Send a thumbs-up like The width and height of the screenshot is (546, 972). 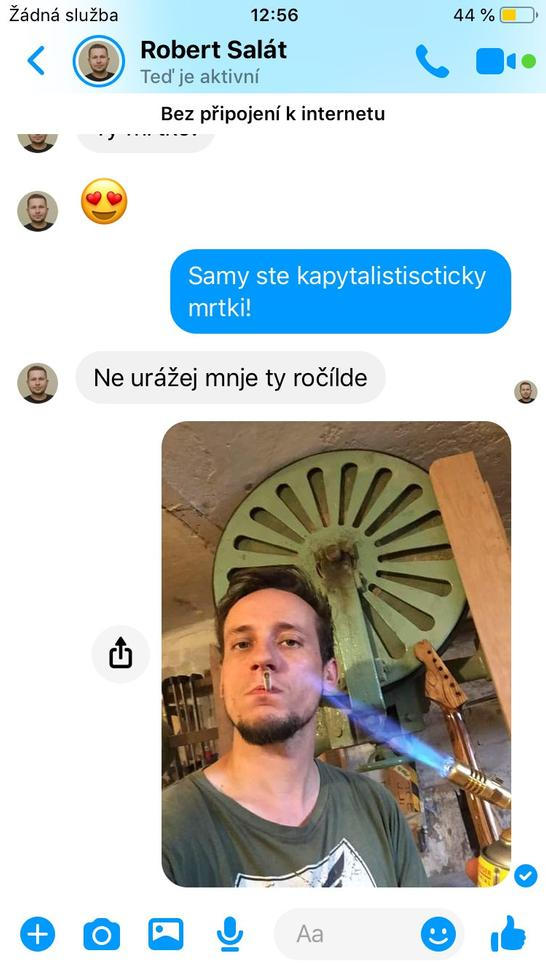tap(508, 934)
